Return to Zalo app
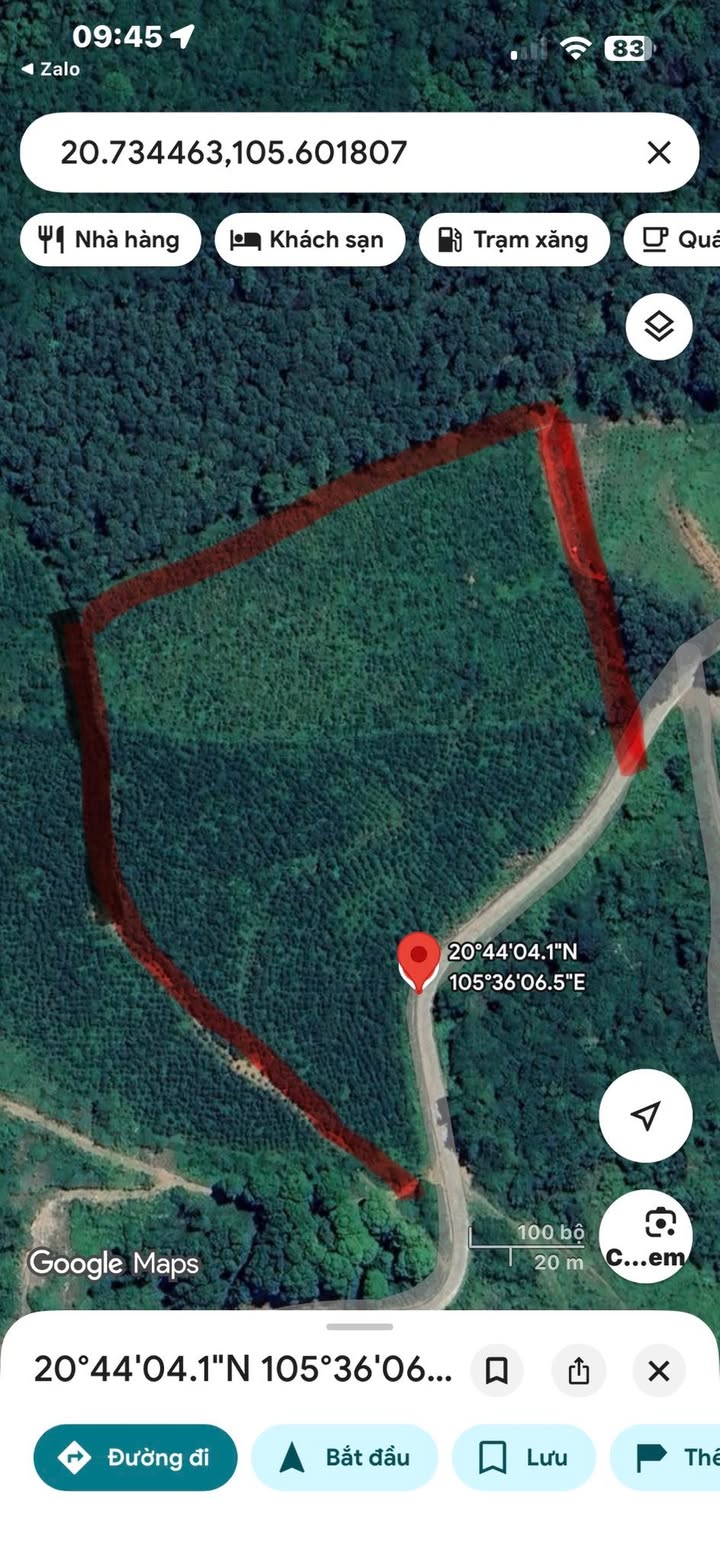The image size is (720, 1562). [50, 69]
